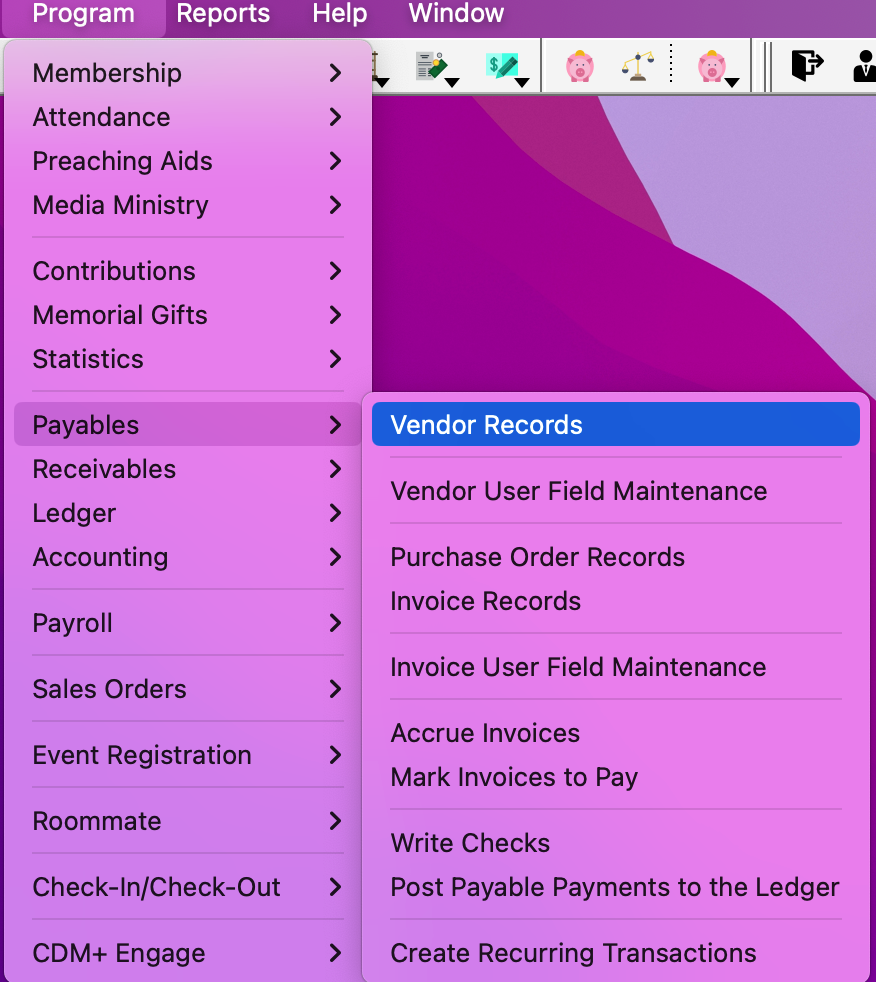This screenshot has width=876, height=982.
Task: Open the Window menu
Action: [456, 14]
